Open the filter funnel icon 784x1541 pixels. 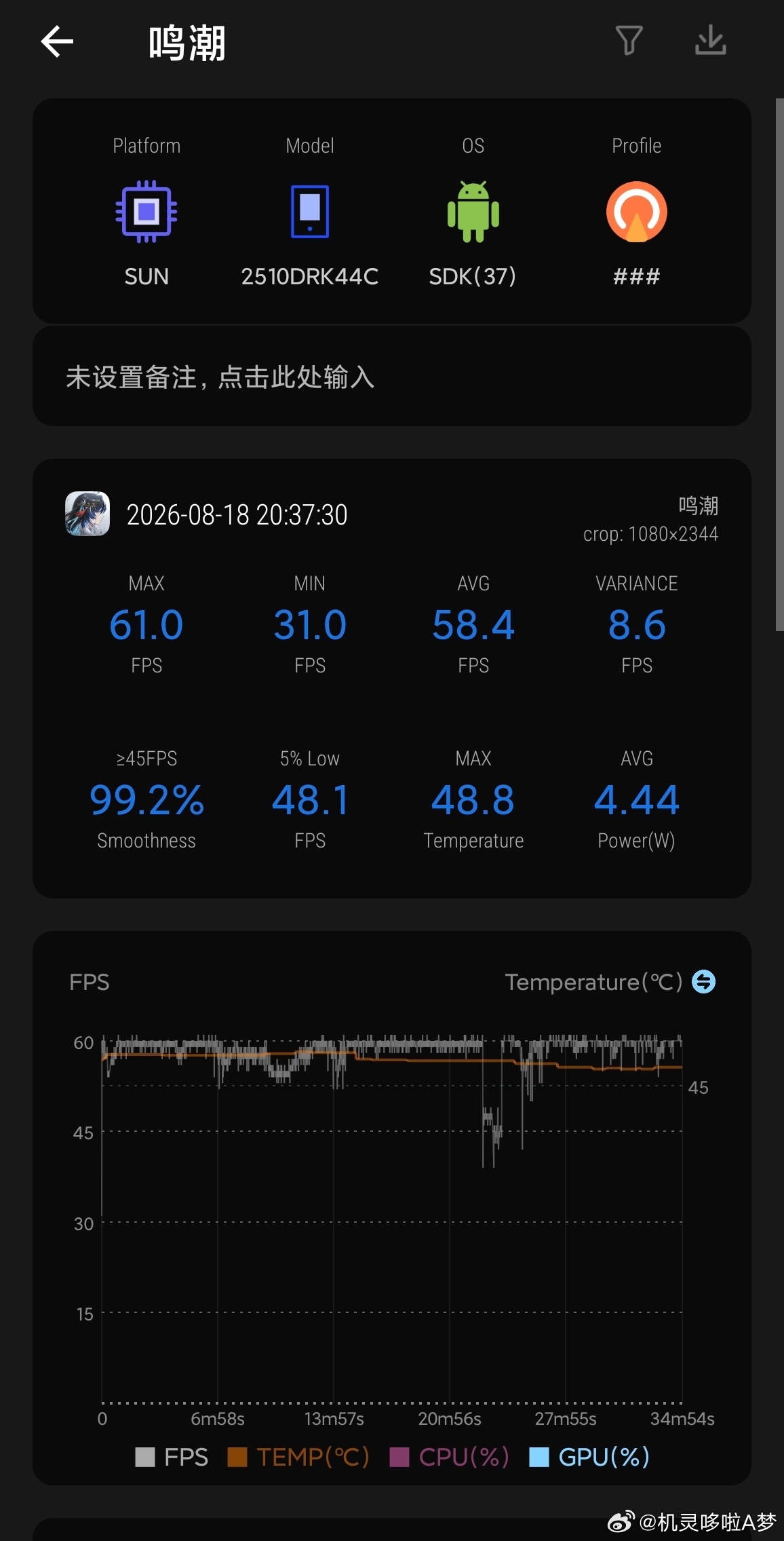tap(629, 41)
